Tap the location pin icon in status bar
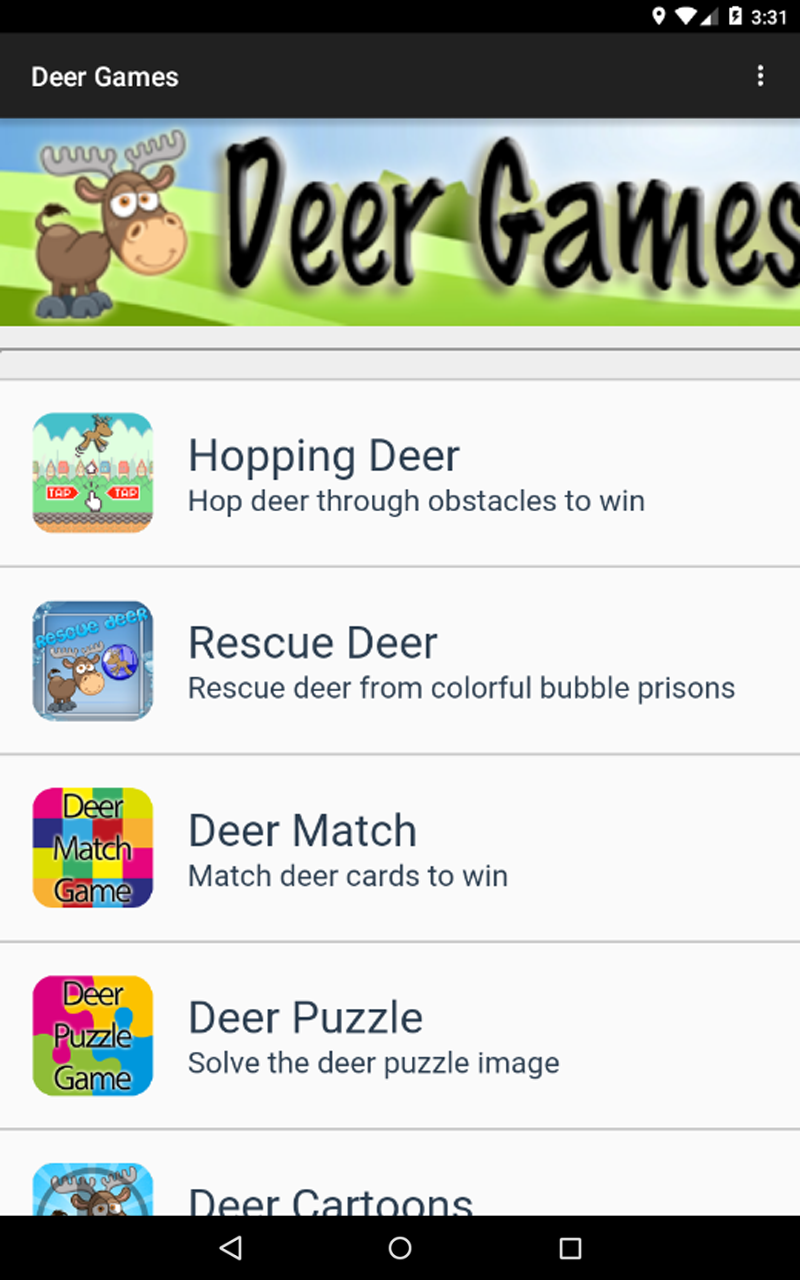The width and height of the screenshot is (800, 1280). (x=659, y=15)
